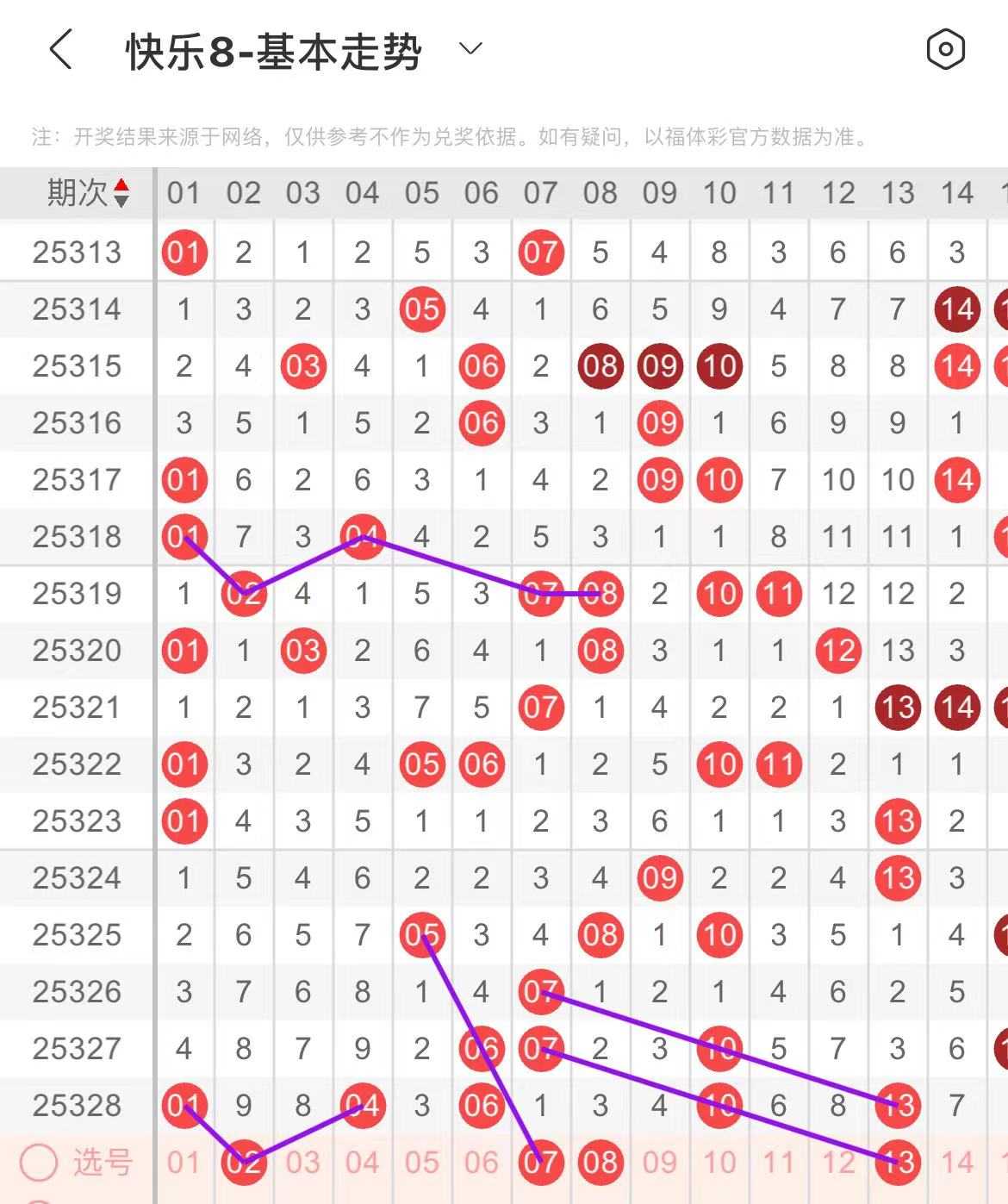Expand the 快乐8-基本走势 chart type dropdown

pyautogui.click(x=470, y=49)
